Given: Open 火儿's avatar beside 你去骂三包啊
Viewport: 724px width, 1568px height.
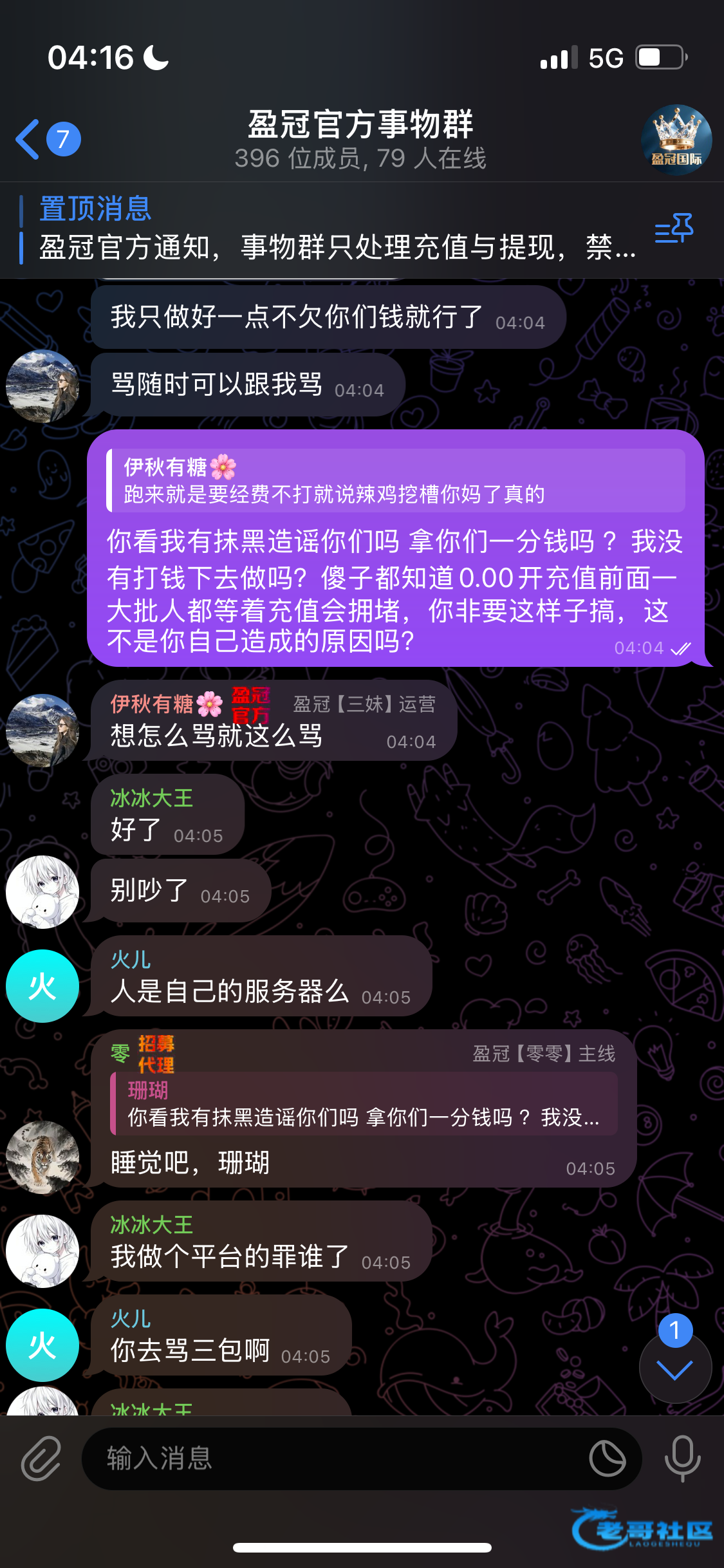Looking at the screenshot, I should pyautogui.click(x=42, y=1345).
